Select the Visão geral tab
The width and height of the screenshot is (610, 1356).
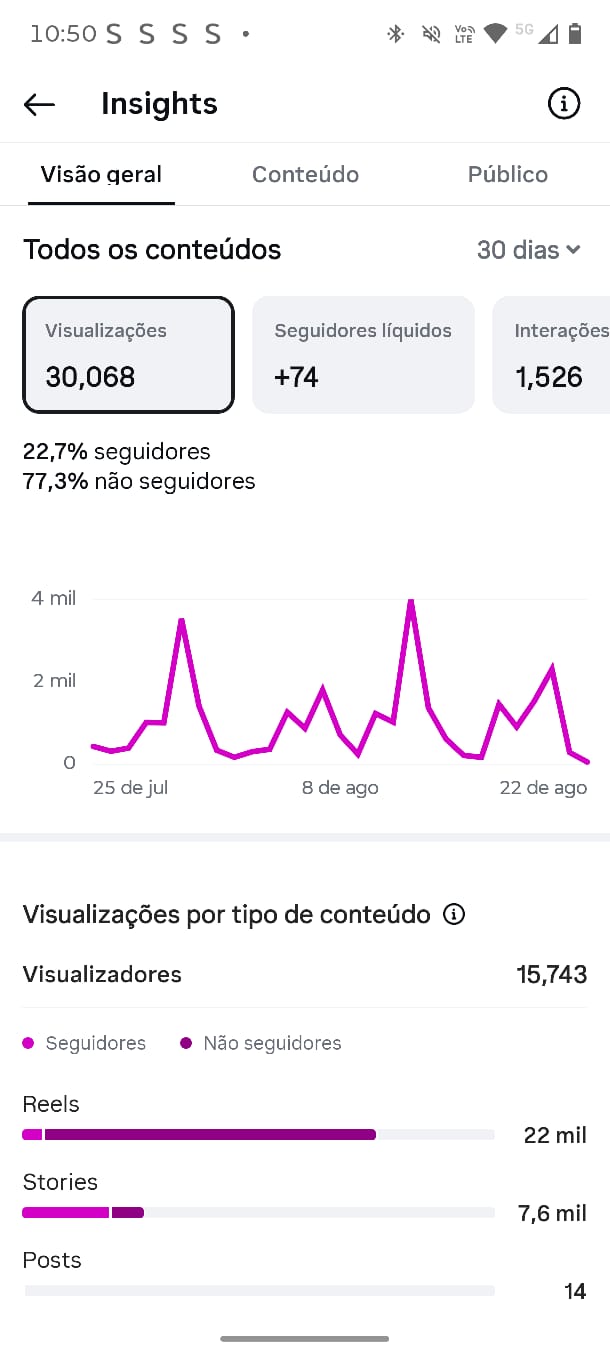(x=101, y=174)
